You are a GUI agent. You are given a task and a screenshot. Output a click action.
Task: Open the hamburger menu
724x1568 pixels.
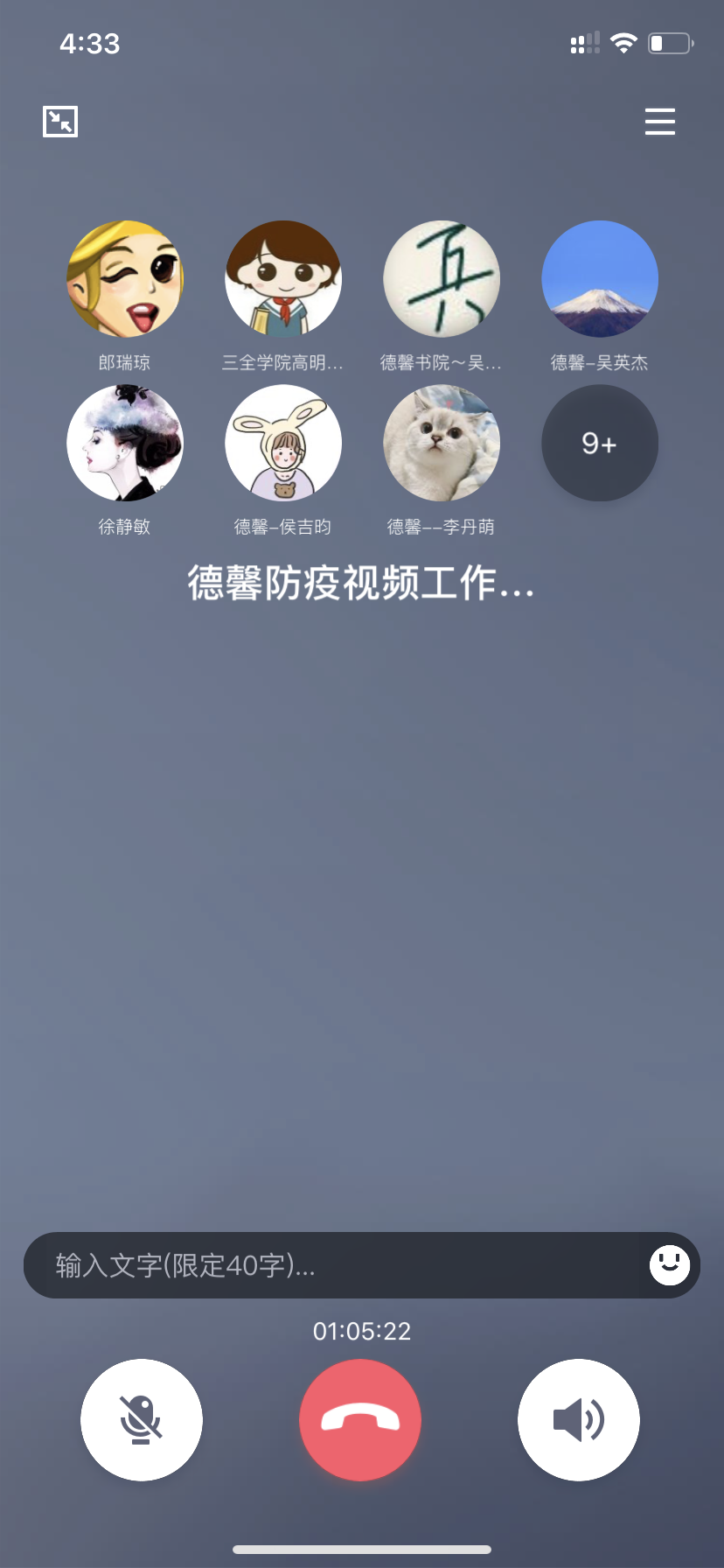[660, 122]
